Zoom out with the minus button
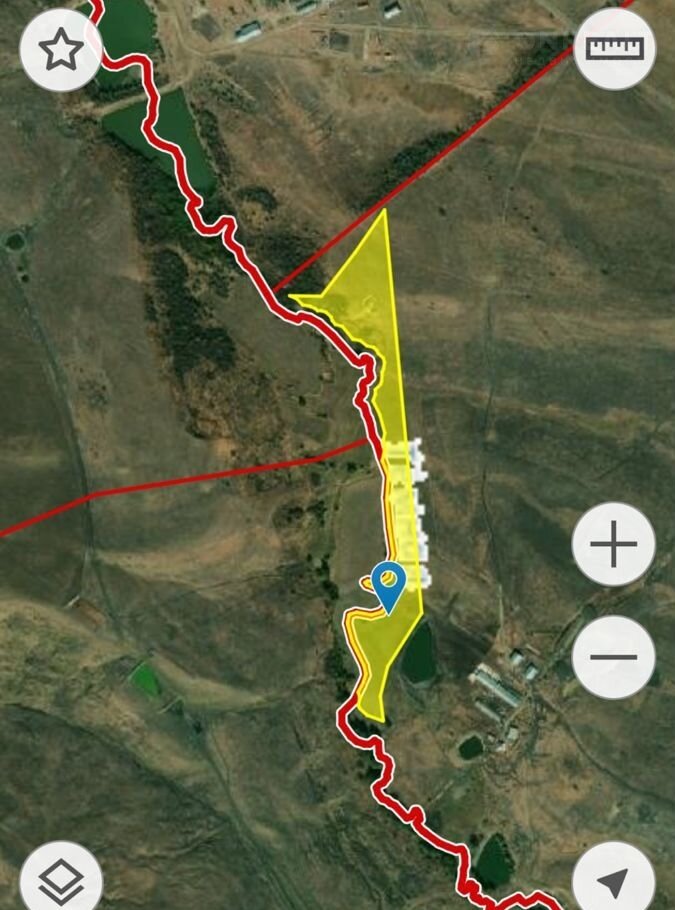This screenshot has height=910, width=675. tap(613, 657)
